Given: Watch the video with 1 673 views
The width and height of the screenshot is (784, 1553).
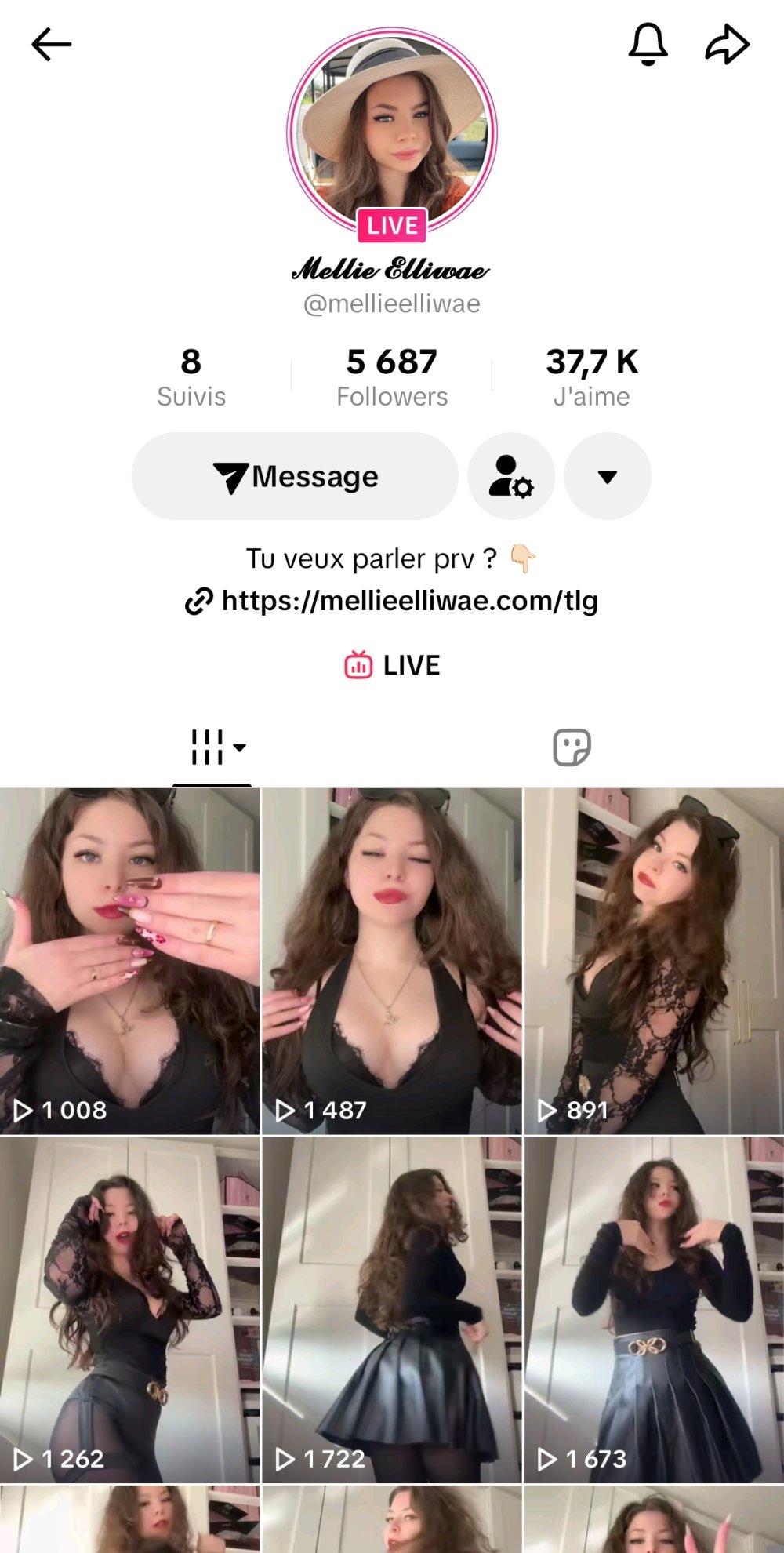Looking at the screenshot, I should click(x=654, y=1310).
